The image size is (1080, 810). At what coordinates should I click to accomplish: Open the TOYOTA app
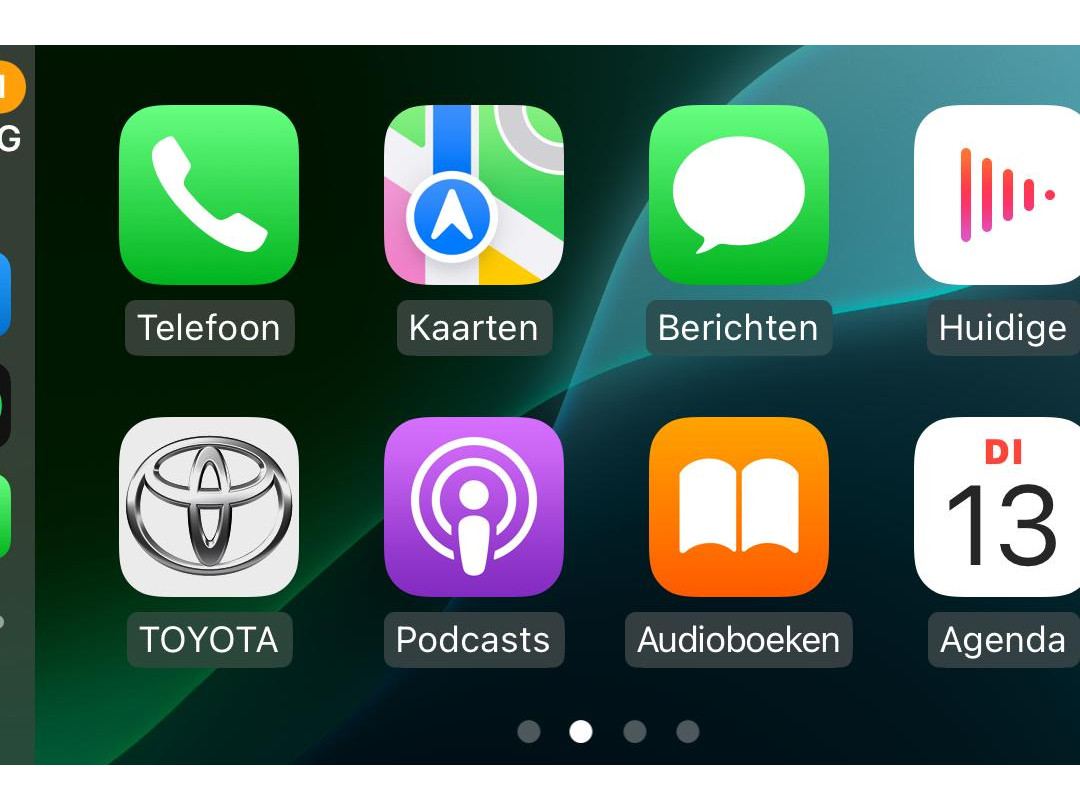click(x=208, y=507)
